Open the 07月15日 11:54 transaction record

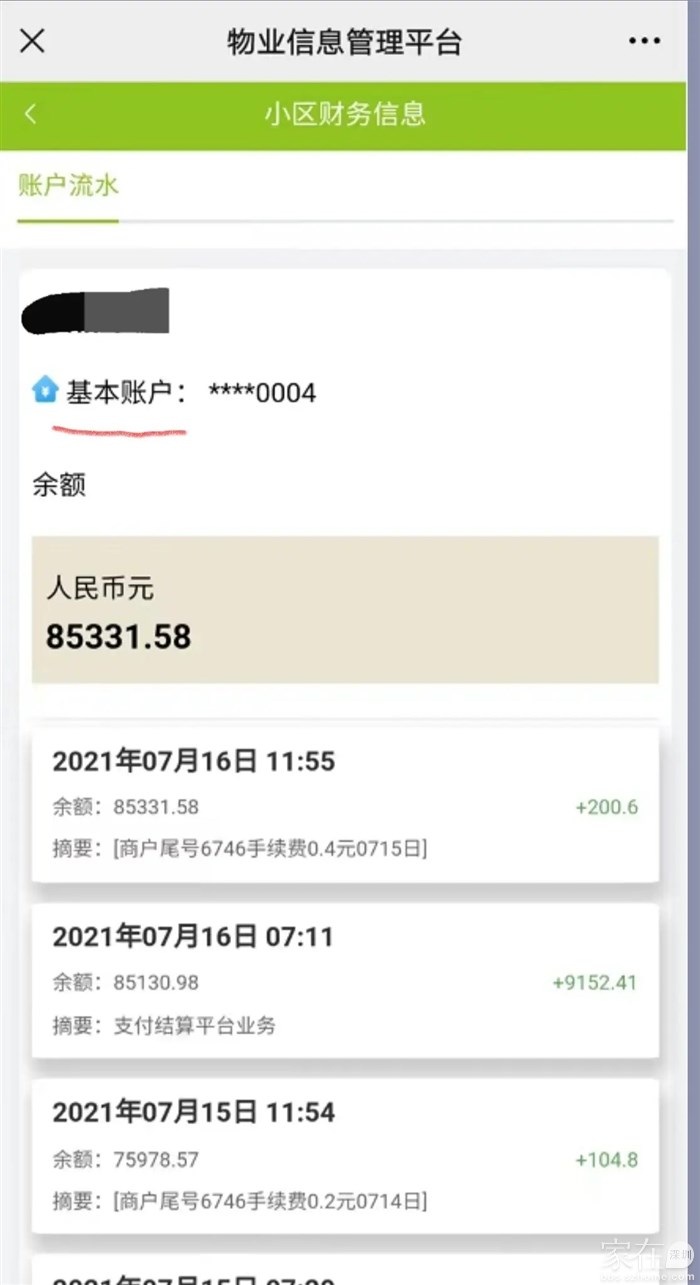coord(345,1156)
